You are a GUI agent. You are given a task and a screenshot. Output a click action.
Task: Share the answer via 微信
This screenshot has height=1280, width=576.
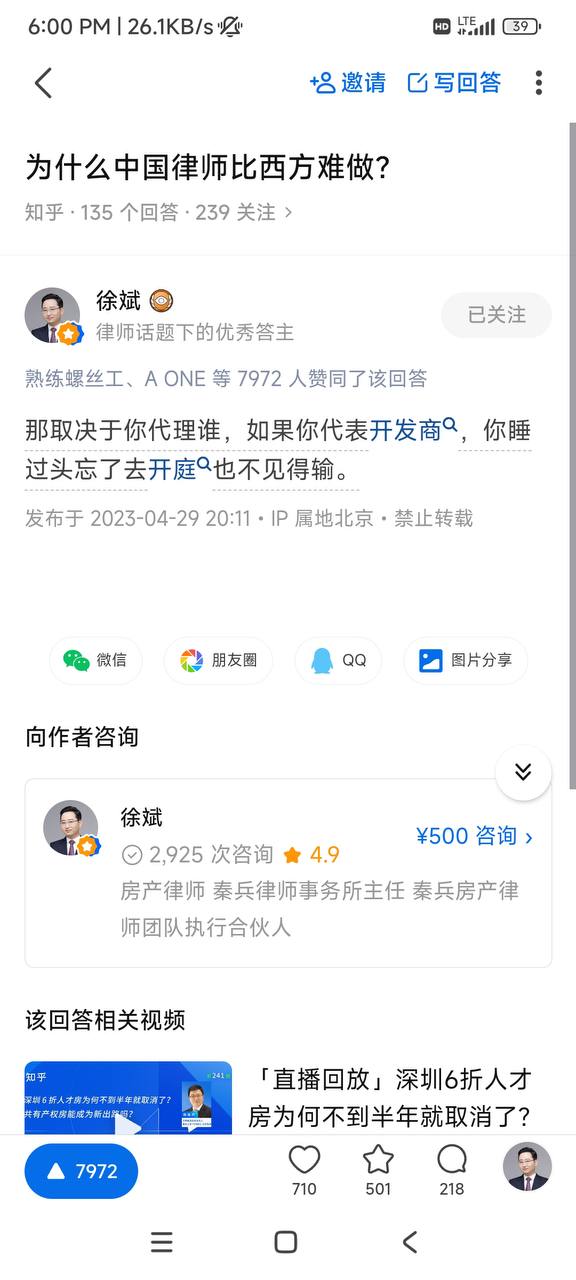point(96,660)
